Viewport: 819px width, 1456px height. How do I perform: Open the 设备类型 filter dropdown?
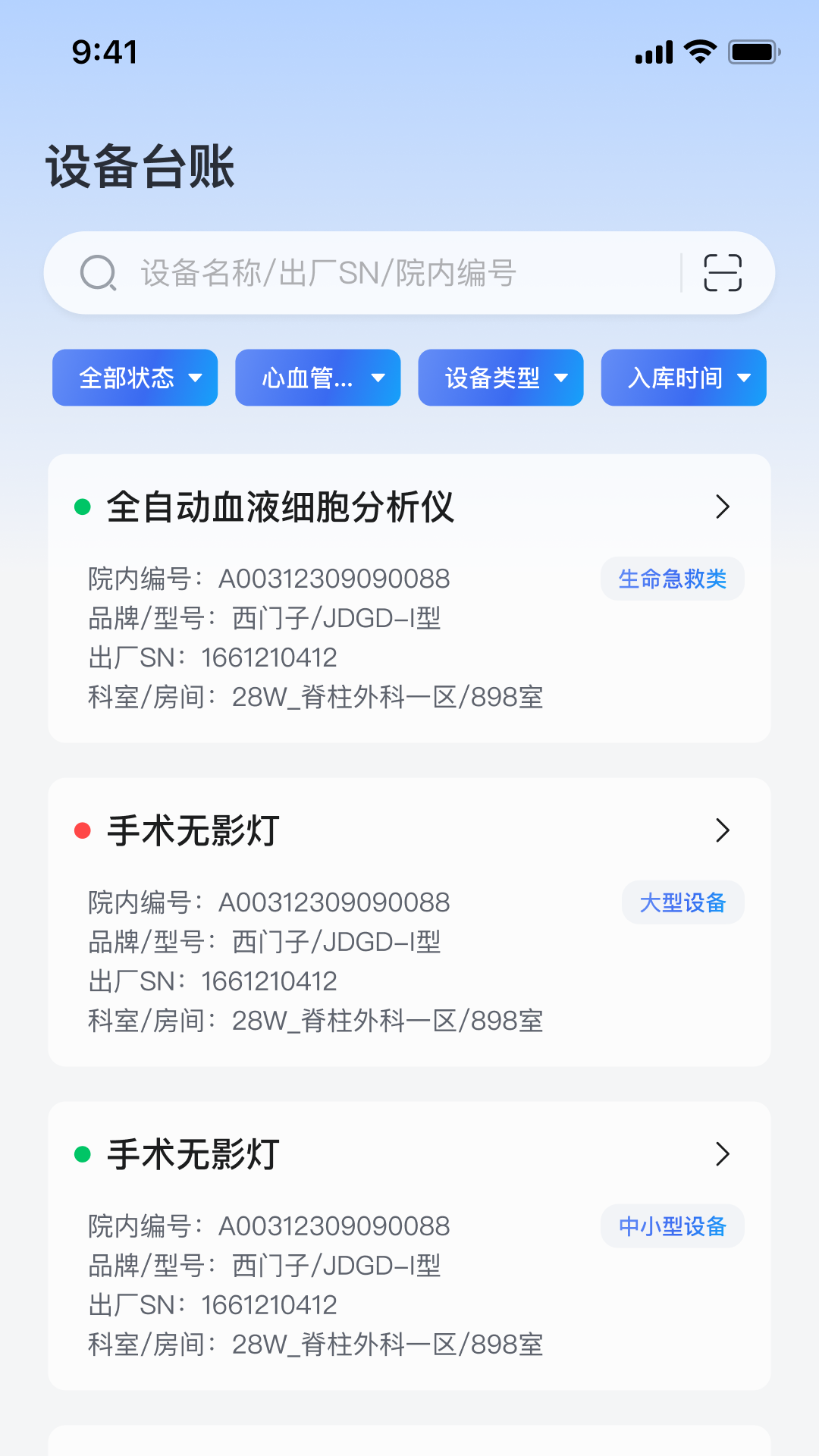(x=500, y=377)
